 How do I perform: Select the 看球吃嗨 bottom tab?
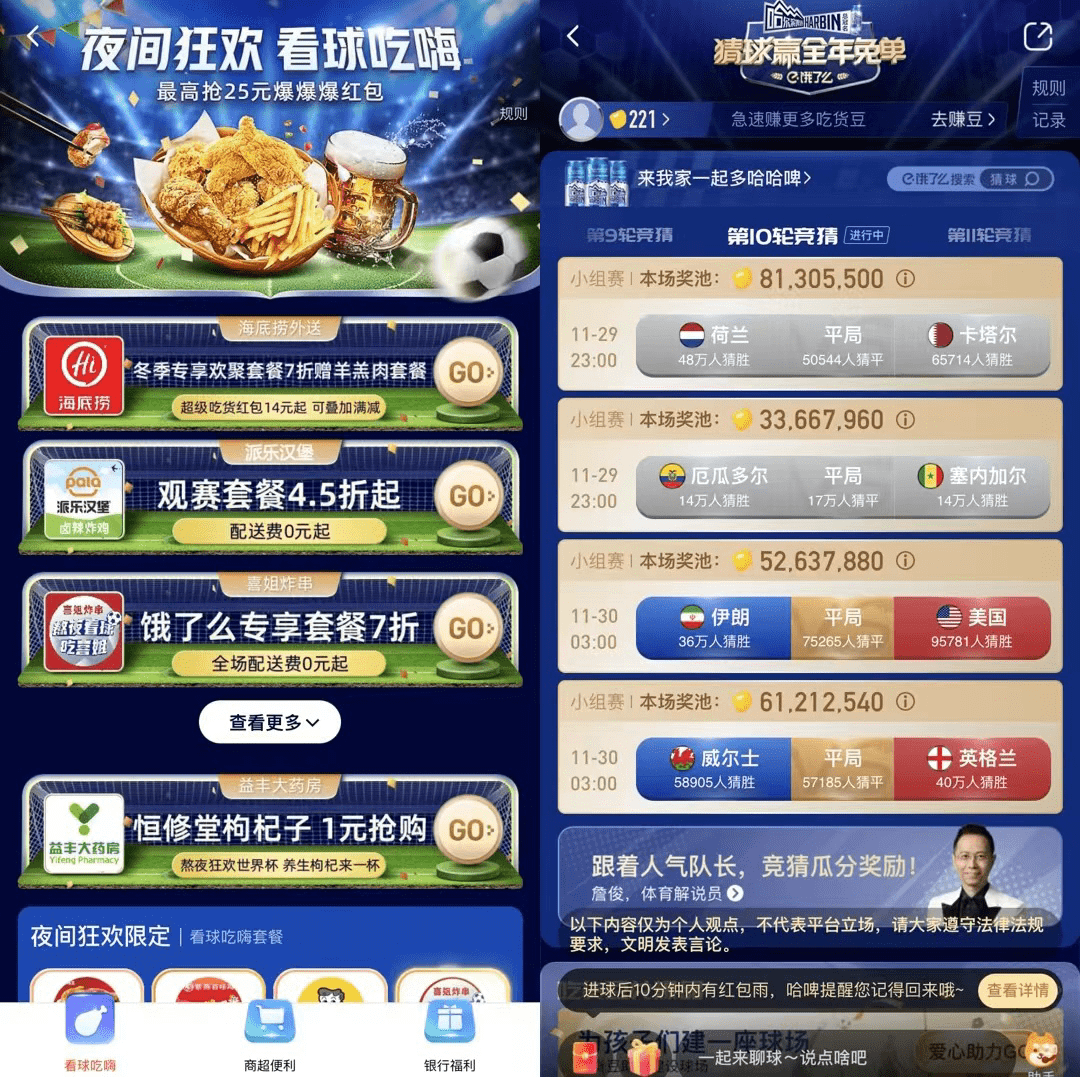[x=90, y=1036]
